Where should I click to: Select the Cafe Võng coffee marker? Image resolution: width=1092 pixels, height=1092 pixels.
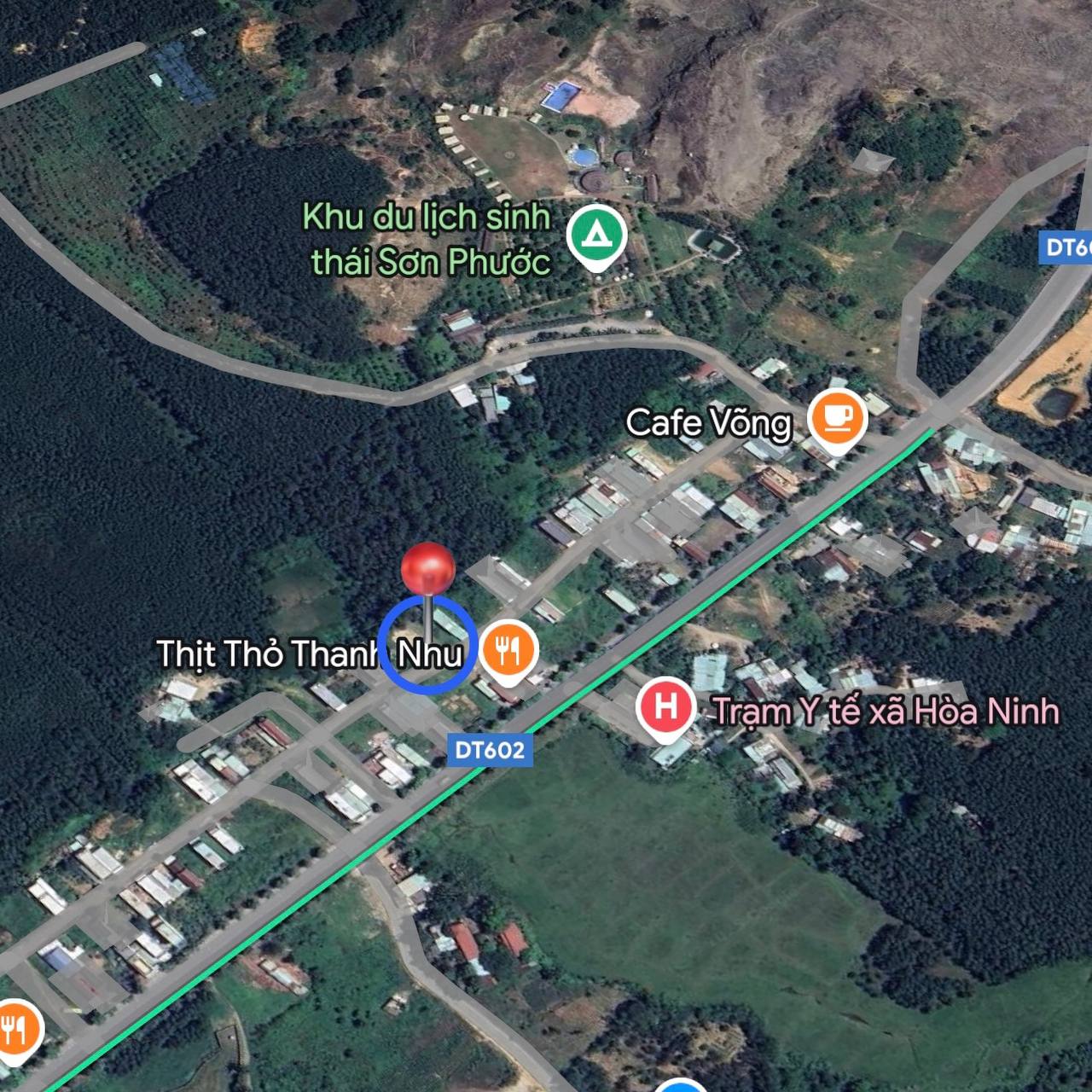837,418
